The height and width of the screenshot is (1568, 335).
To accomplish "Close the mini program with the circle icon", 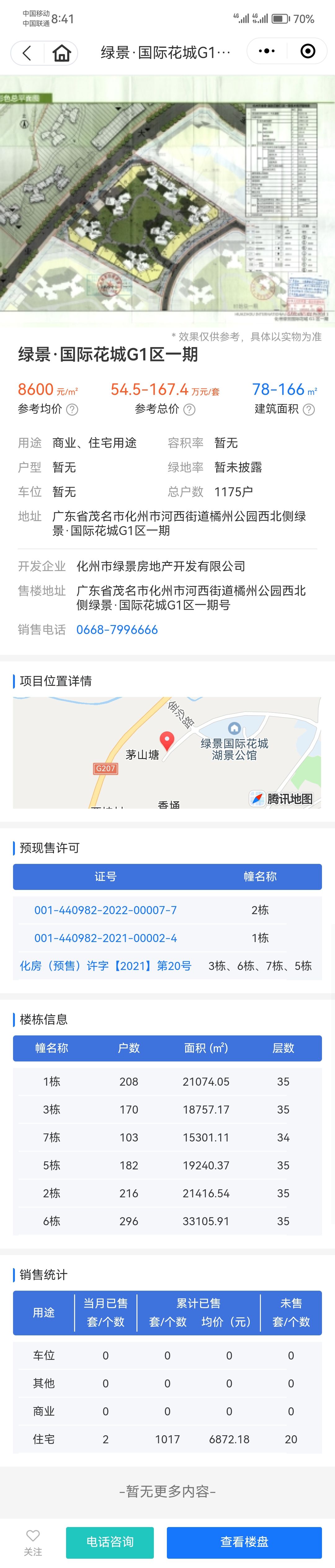I will pos(308,52).
